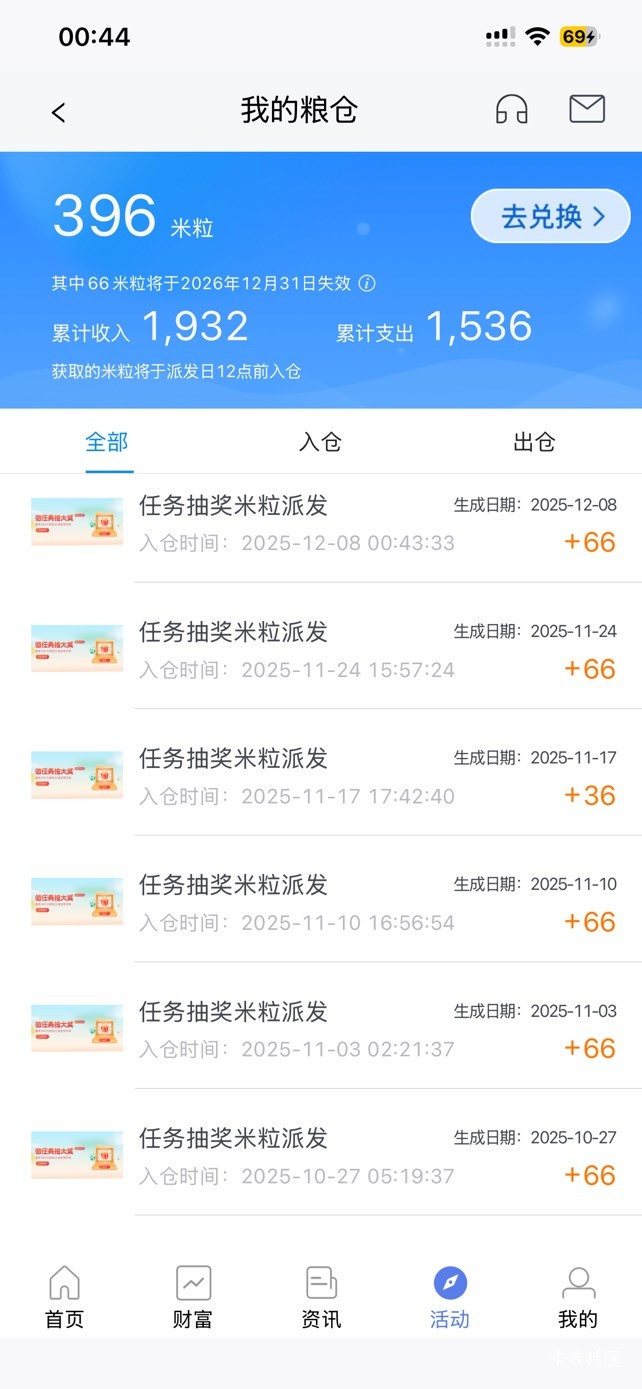Open the 我的 bottom tab
The height and width of the screenshot is (1389, 642).
point(578,1296)
